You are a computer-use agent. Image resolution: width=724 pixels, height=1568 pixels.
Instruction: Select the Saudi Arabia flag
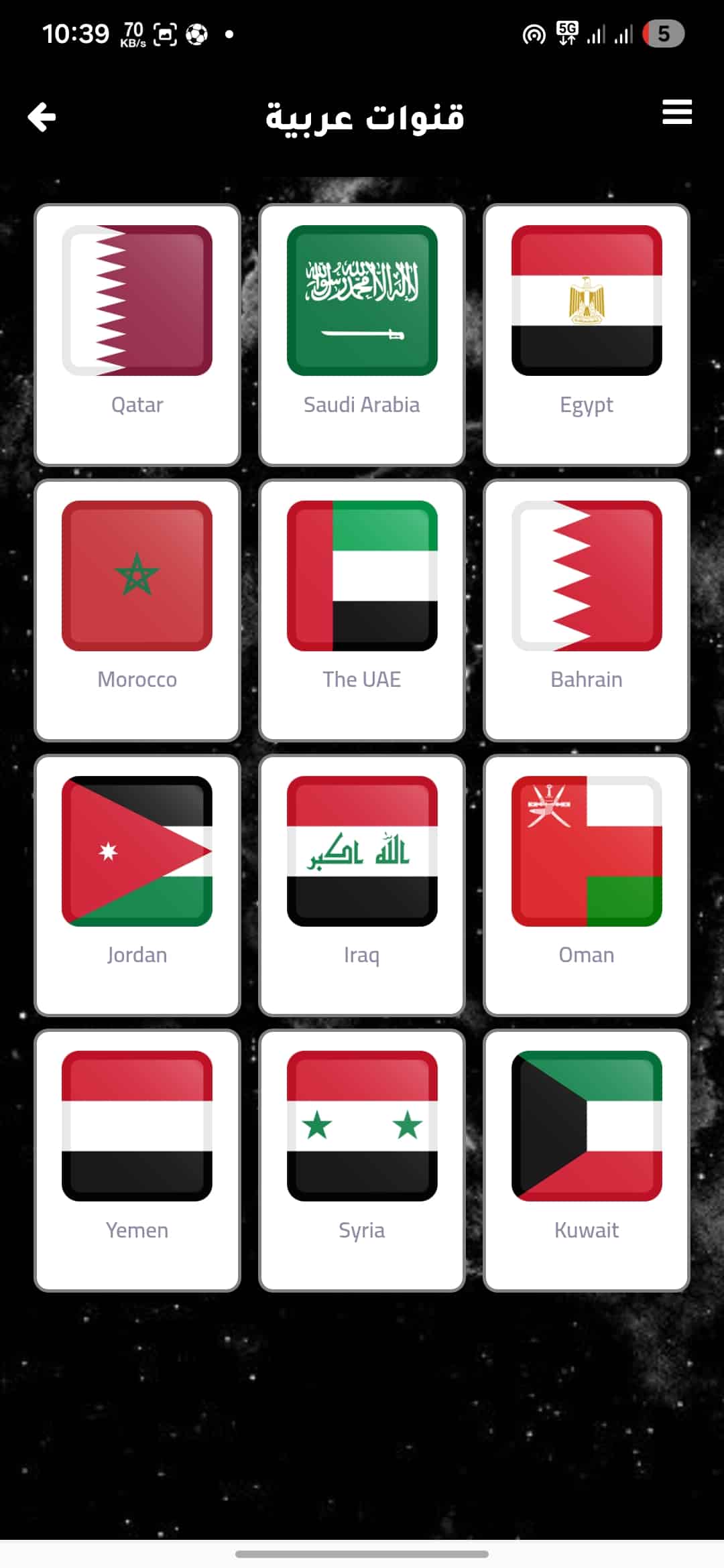361,300
